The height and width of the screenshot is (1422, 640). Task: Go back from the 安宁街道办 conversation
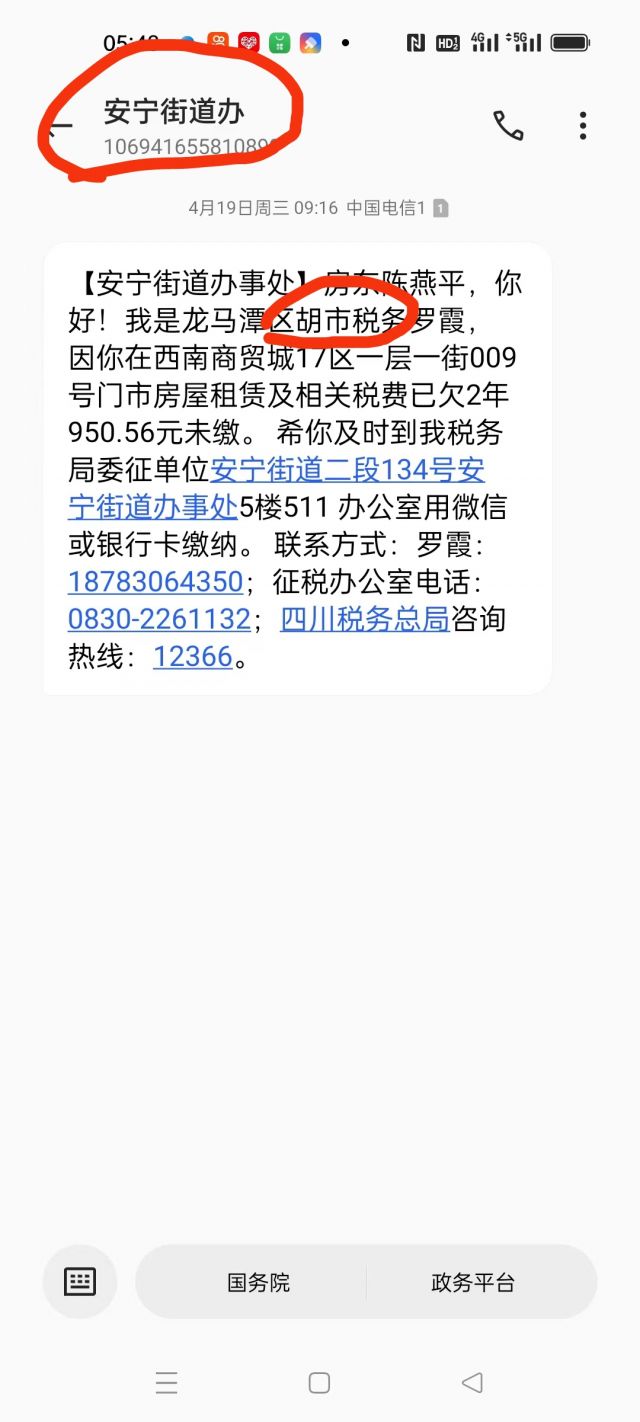coord(62,126)
